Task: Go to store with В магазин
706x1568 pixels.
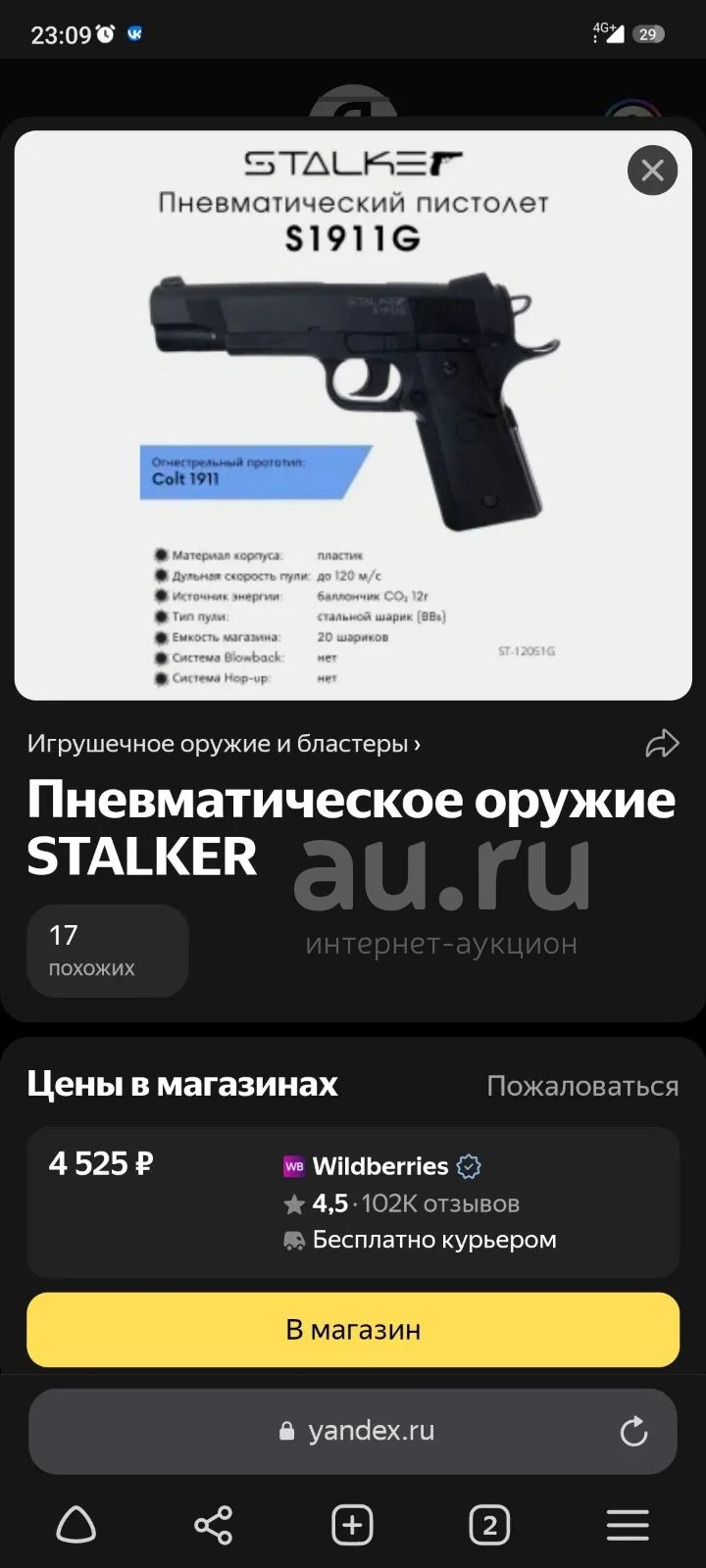Action: coord(353,1330)
